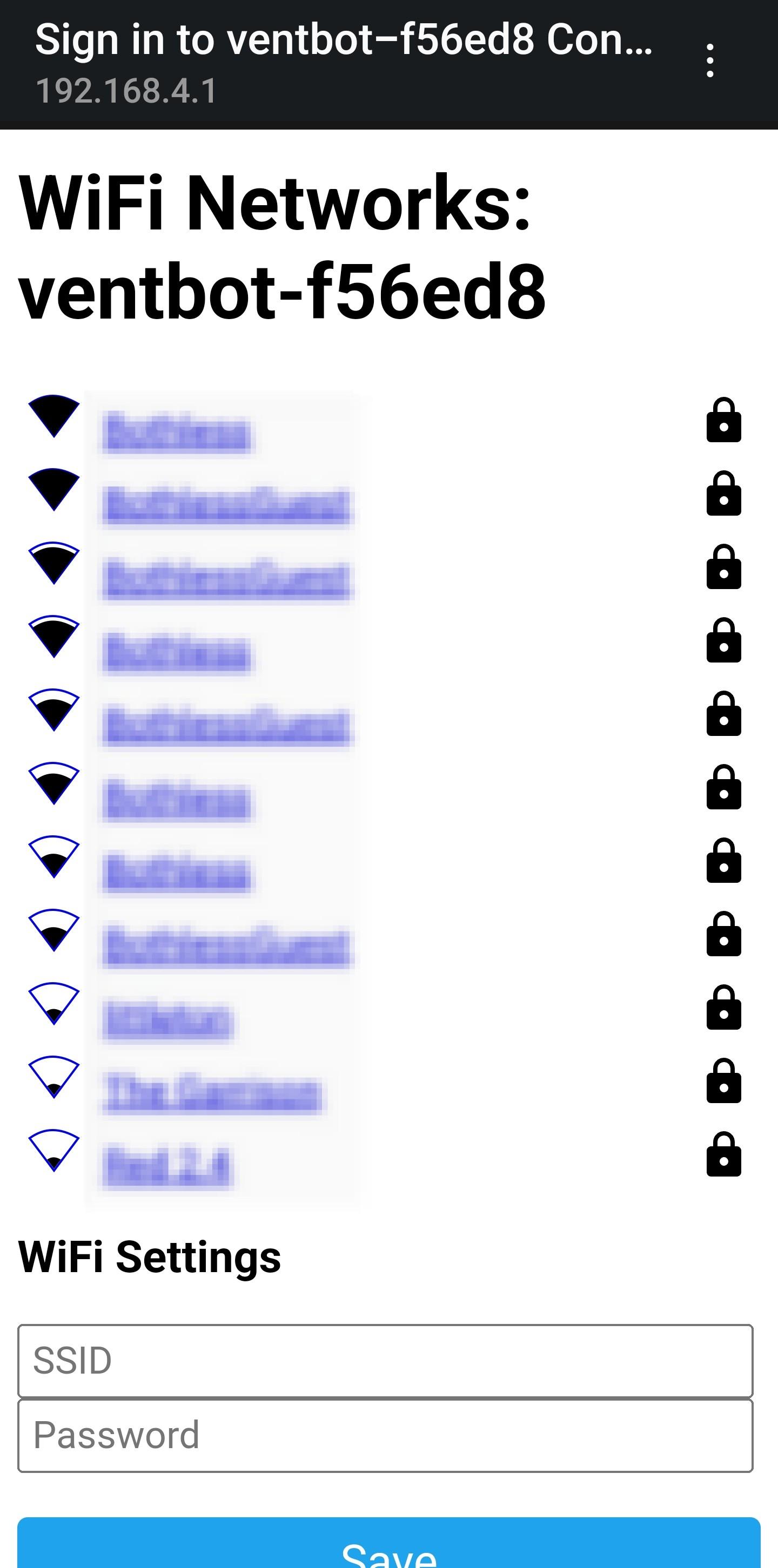
Task: Click the page title bar showing 192.168.4.1
Action: 126,91
